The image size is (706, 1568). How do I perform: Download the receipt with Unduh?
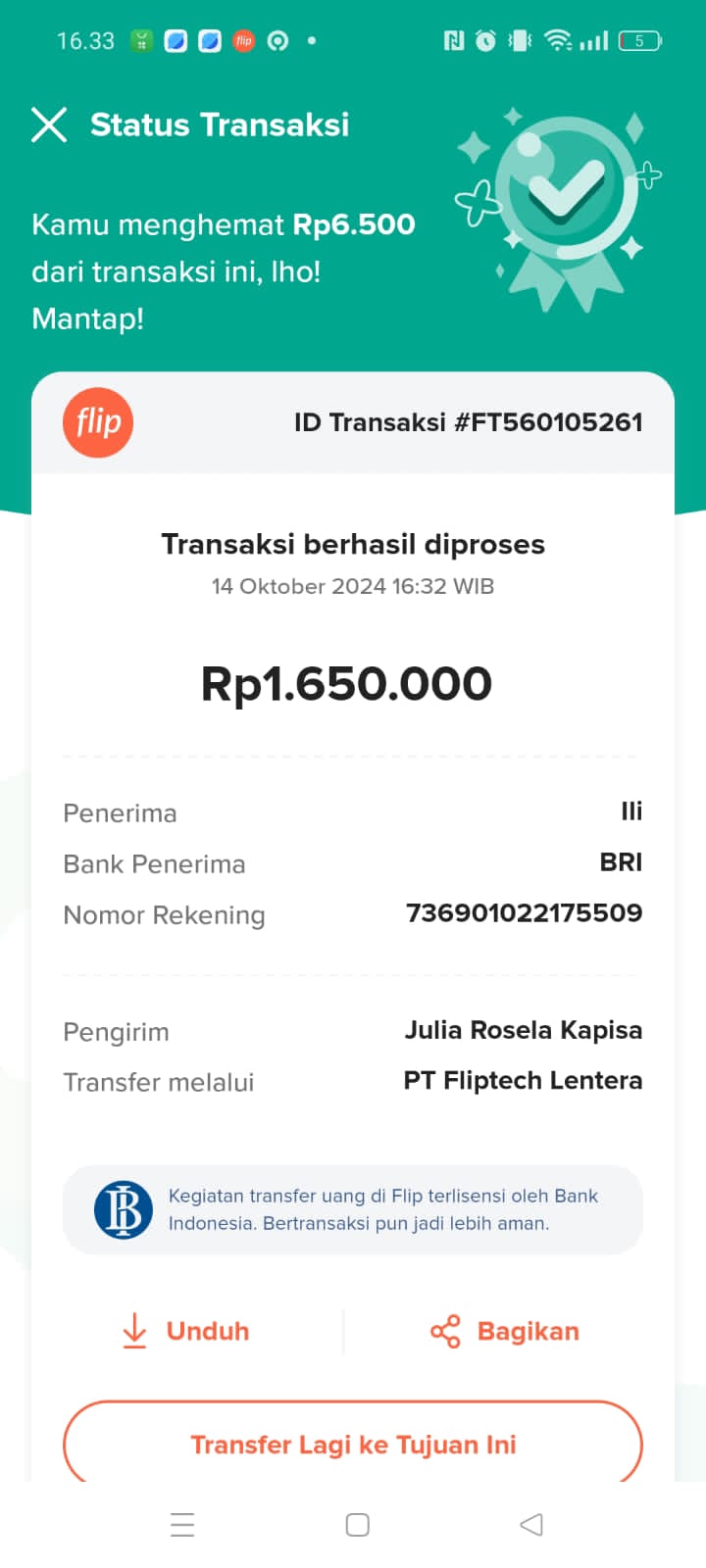[x=185, y=1331]
